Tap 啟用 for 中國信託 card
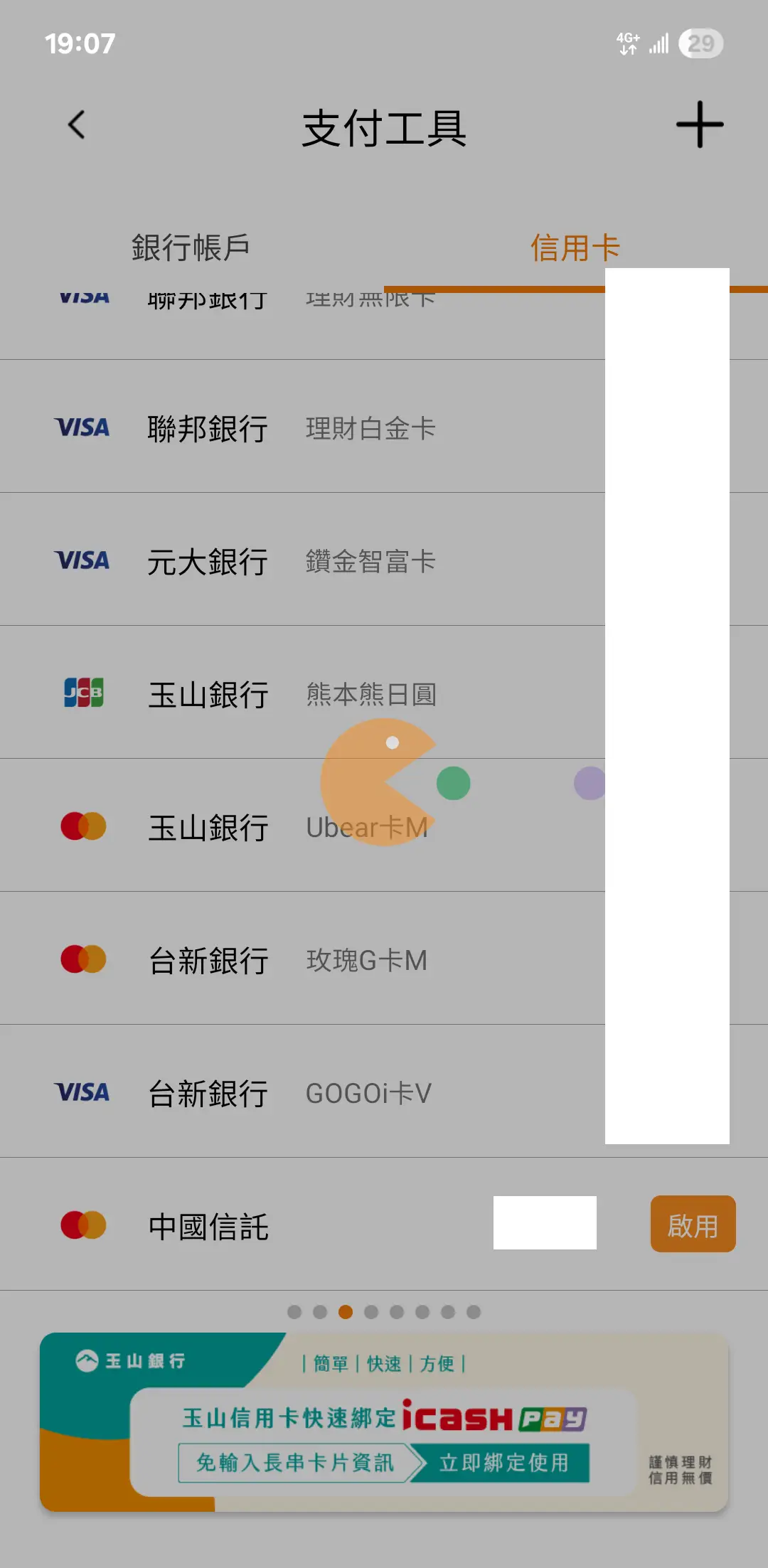Viewport: 768px width, 1568px height. pos(693,1225)
